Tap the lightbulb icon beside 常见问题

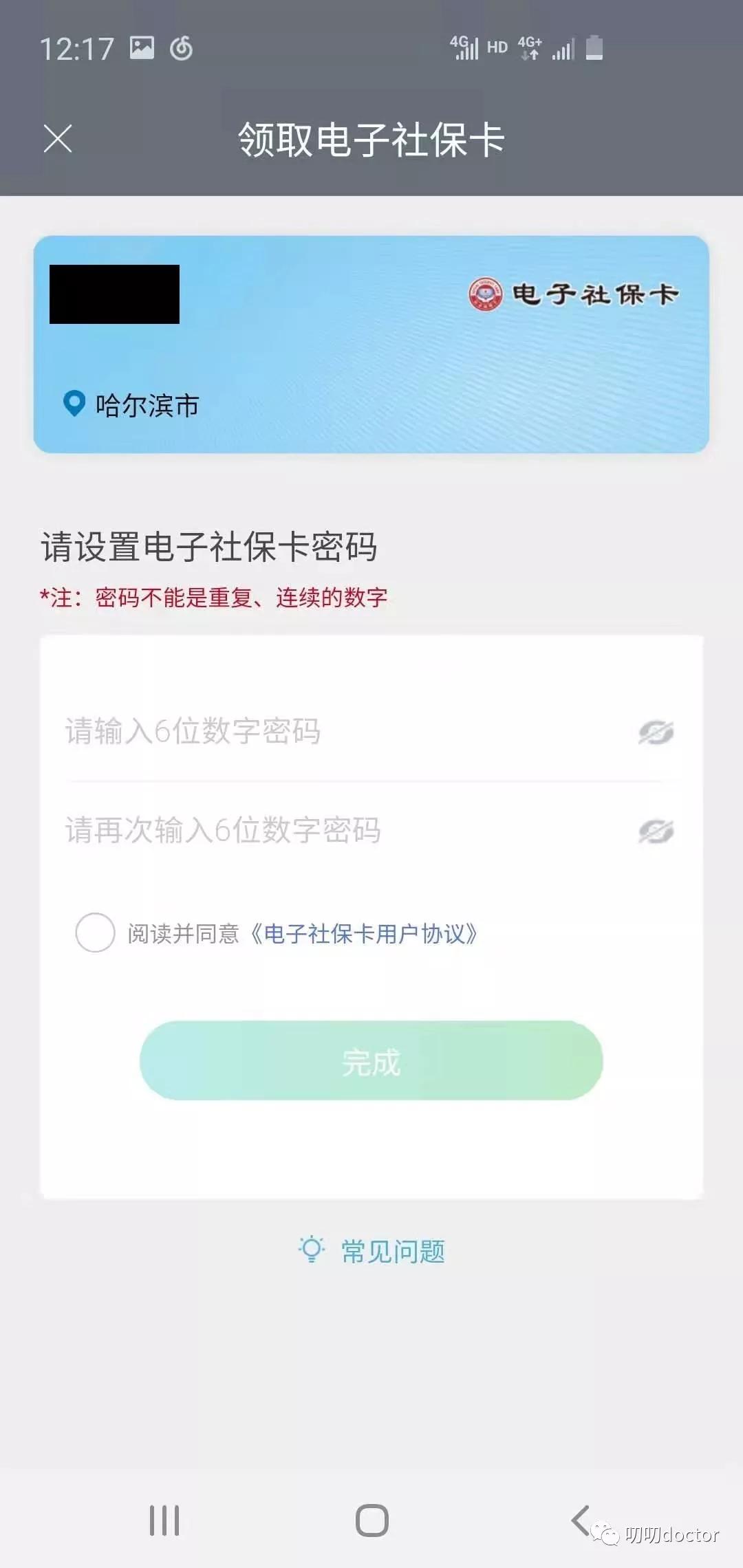(x=311, y=1250)
